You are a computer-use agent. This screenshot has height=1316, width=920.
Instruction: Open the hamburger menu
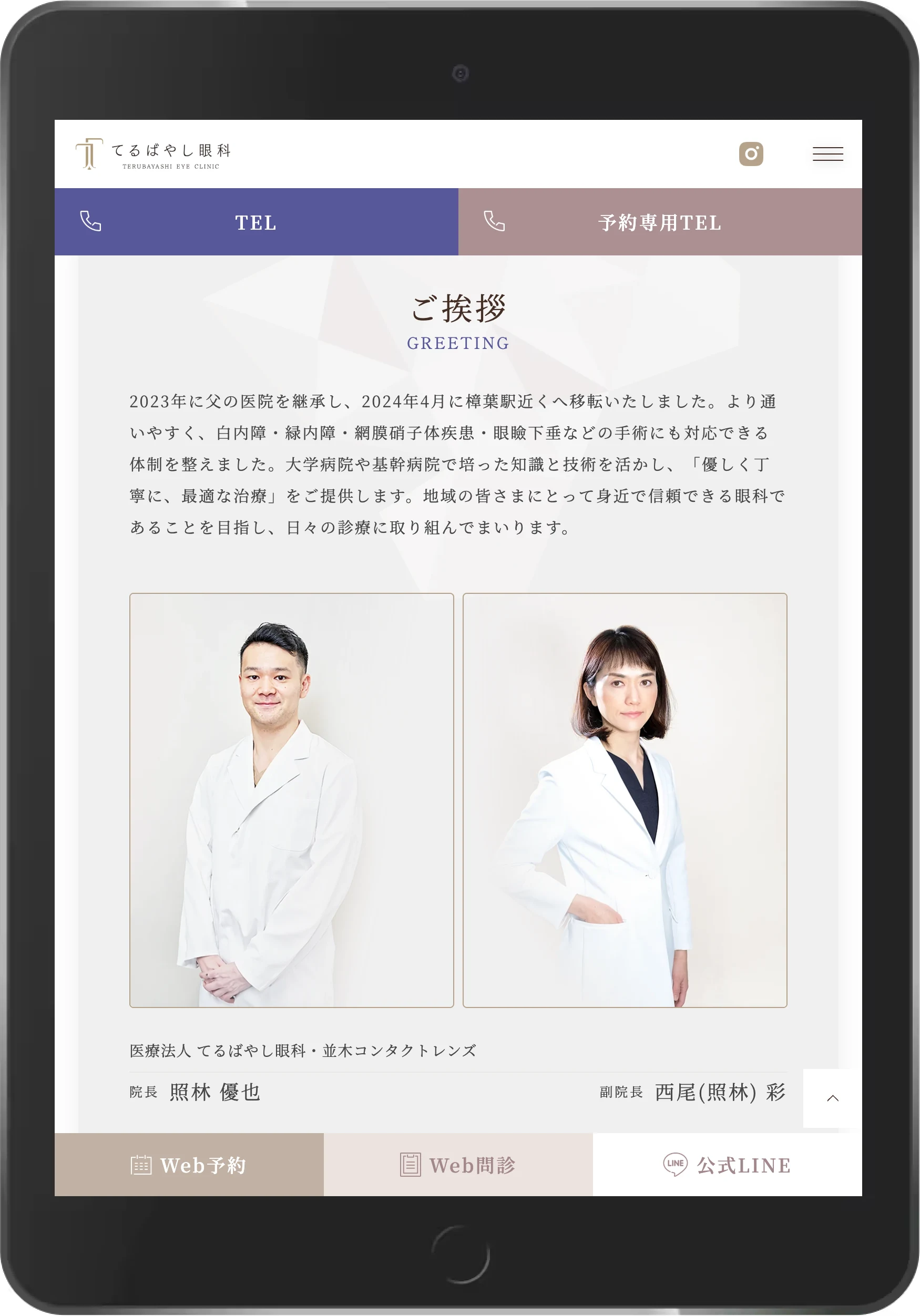coord(827,153)
